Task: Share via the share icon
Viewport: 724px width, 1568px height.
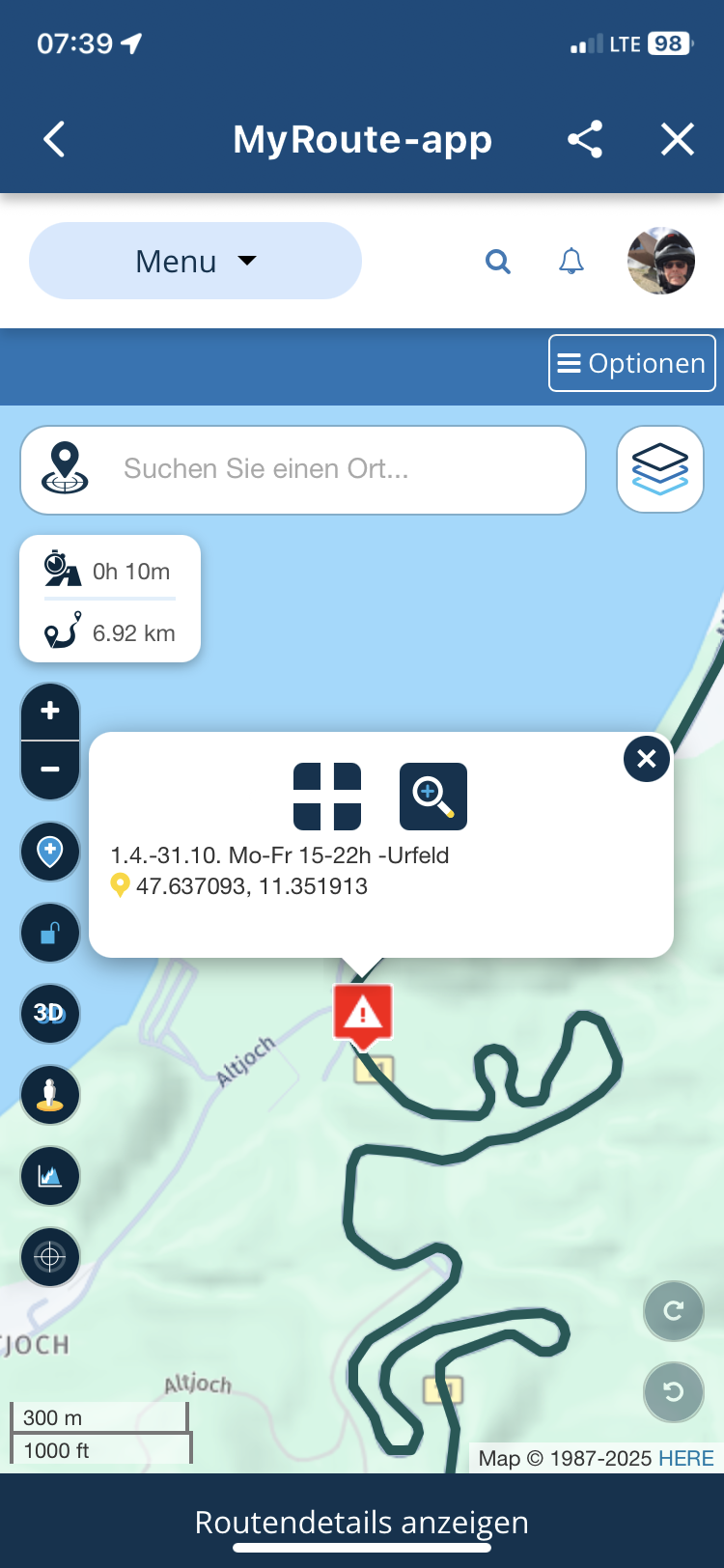Action: pos(585,139)
